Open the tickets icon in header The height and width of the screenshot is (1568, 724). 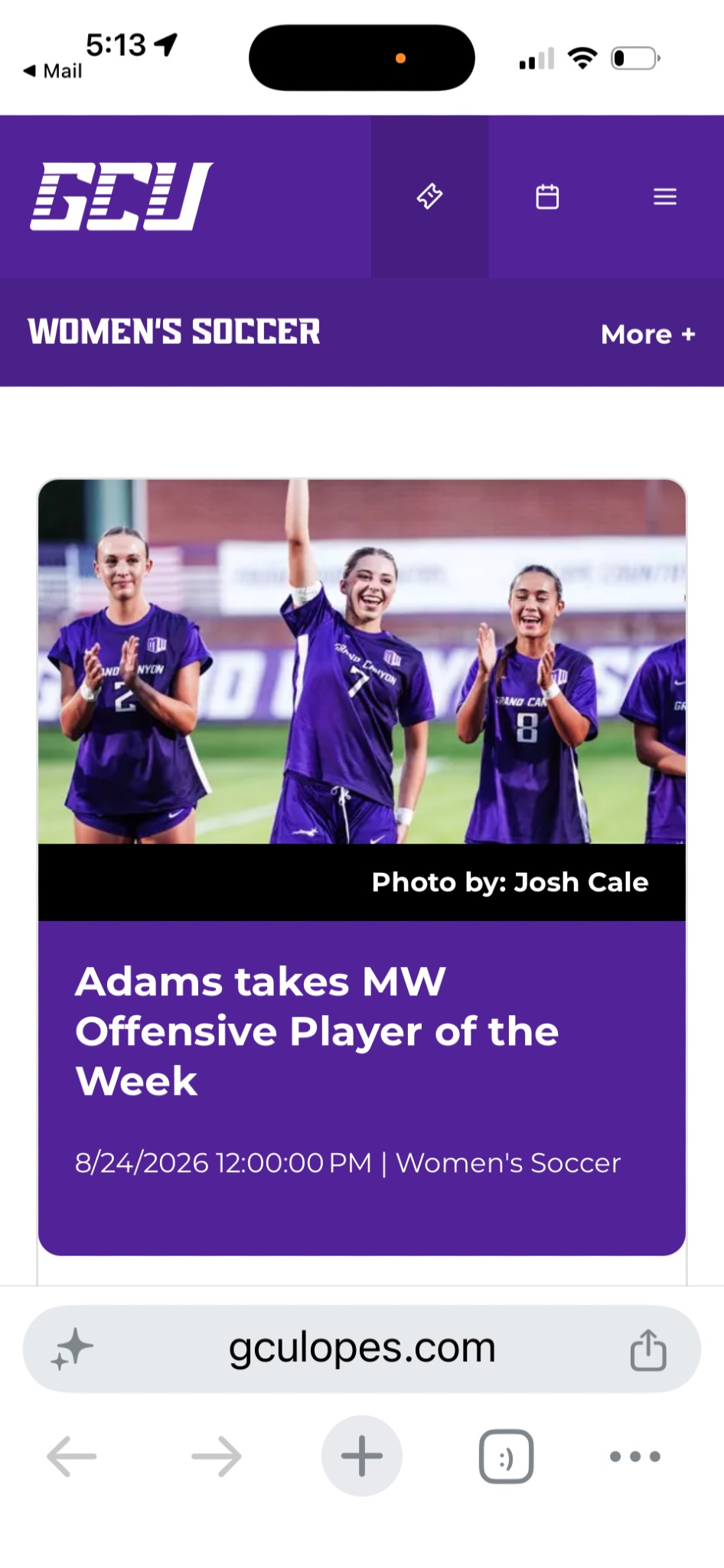pos(429,197)
